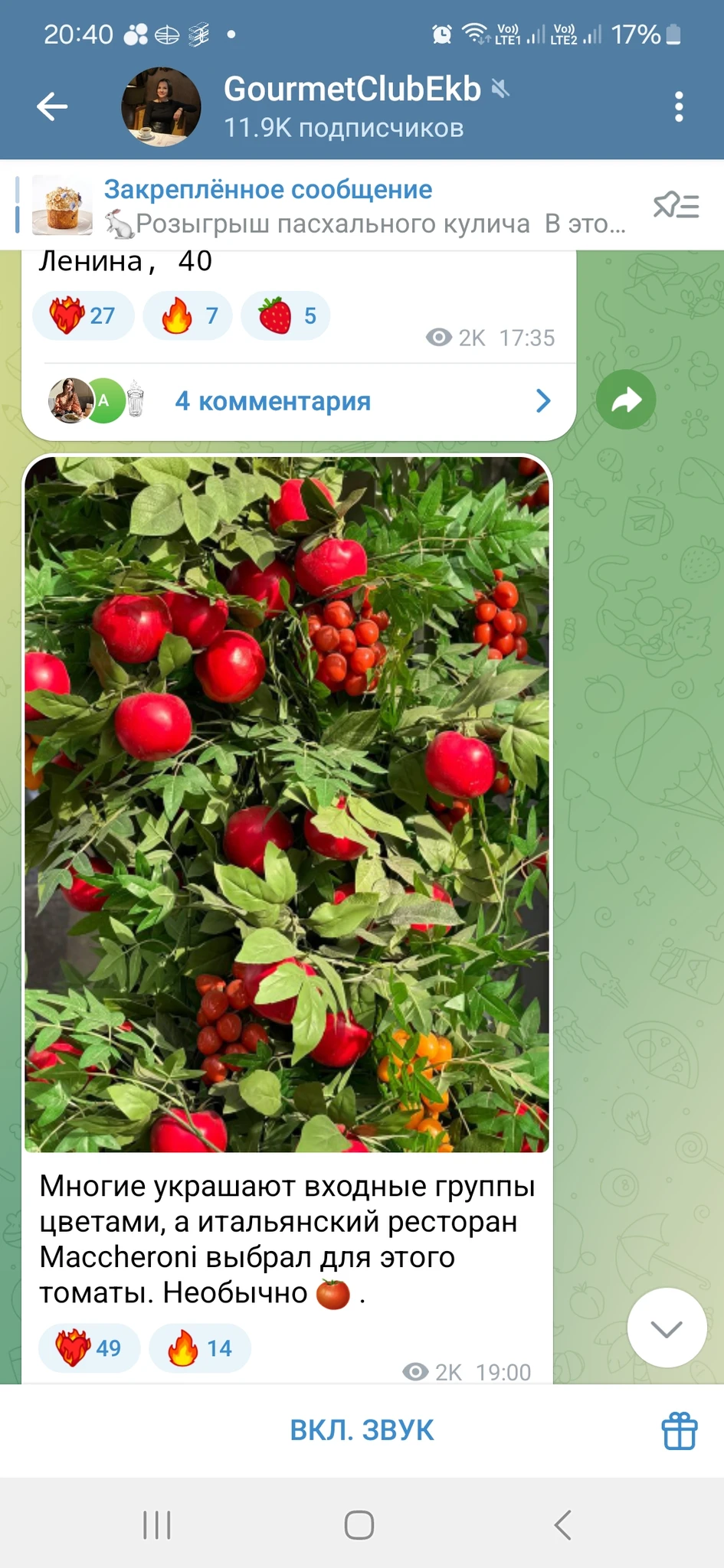Image resolution: width=724 pixels, height=1568 pixels.
Task: Jump to latest messages with down arrow
Action: click(x=667, y=1328)
